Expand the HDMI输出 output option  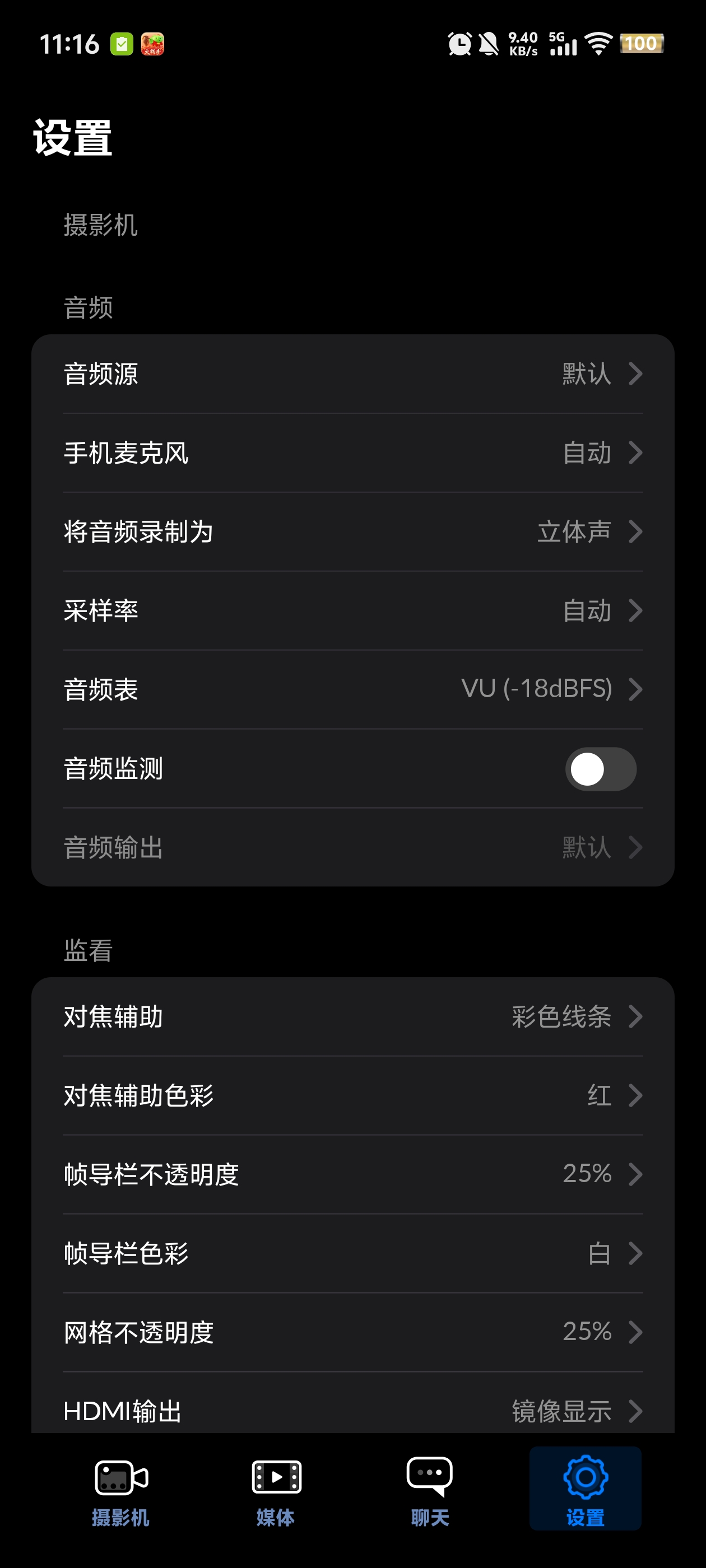coord(352,1411)
